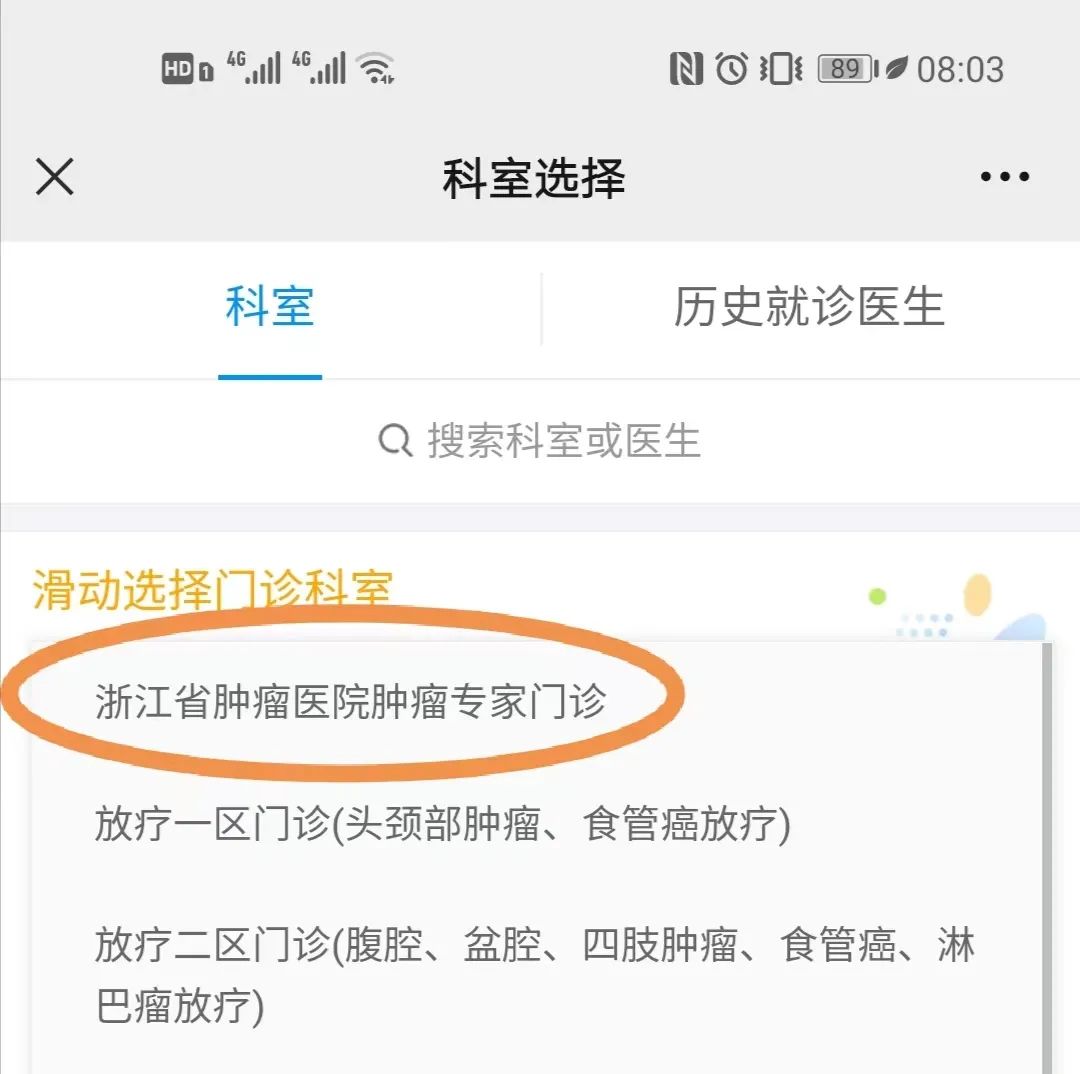The image size is (1080, 1074).
Task: Switch to the 历史就诊医生 tab
Action: pyautogui.click(x=809, y=308)
